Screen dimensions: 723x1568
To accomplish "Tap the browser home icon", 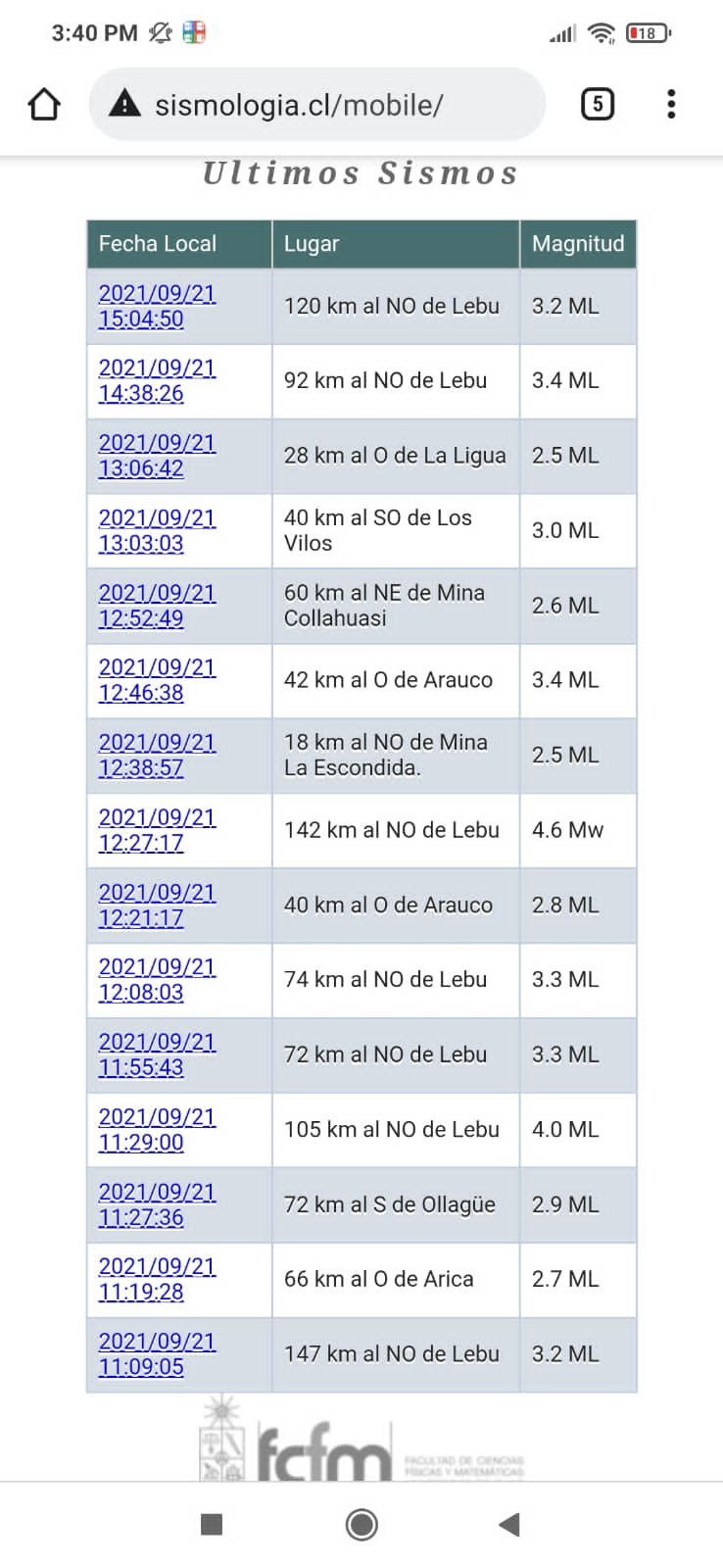I will pyautogui.click(x=44, y=104).
